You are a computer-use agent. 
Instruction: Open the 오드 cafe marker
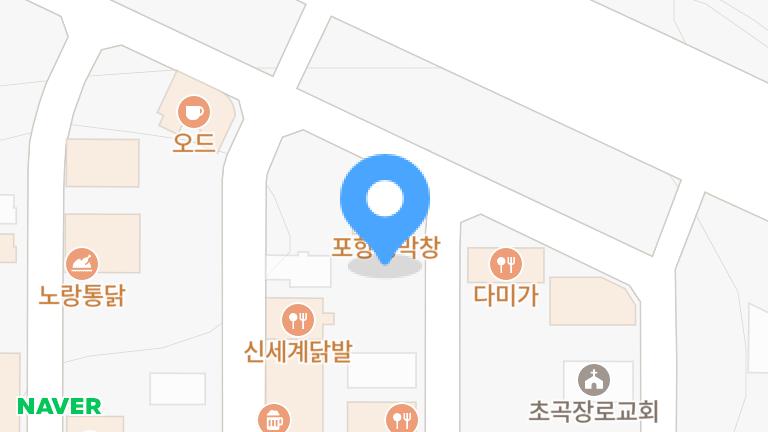(193, 112)
